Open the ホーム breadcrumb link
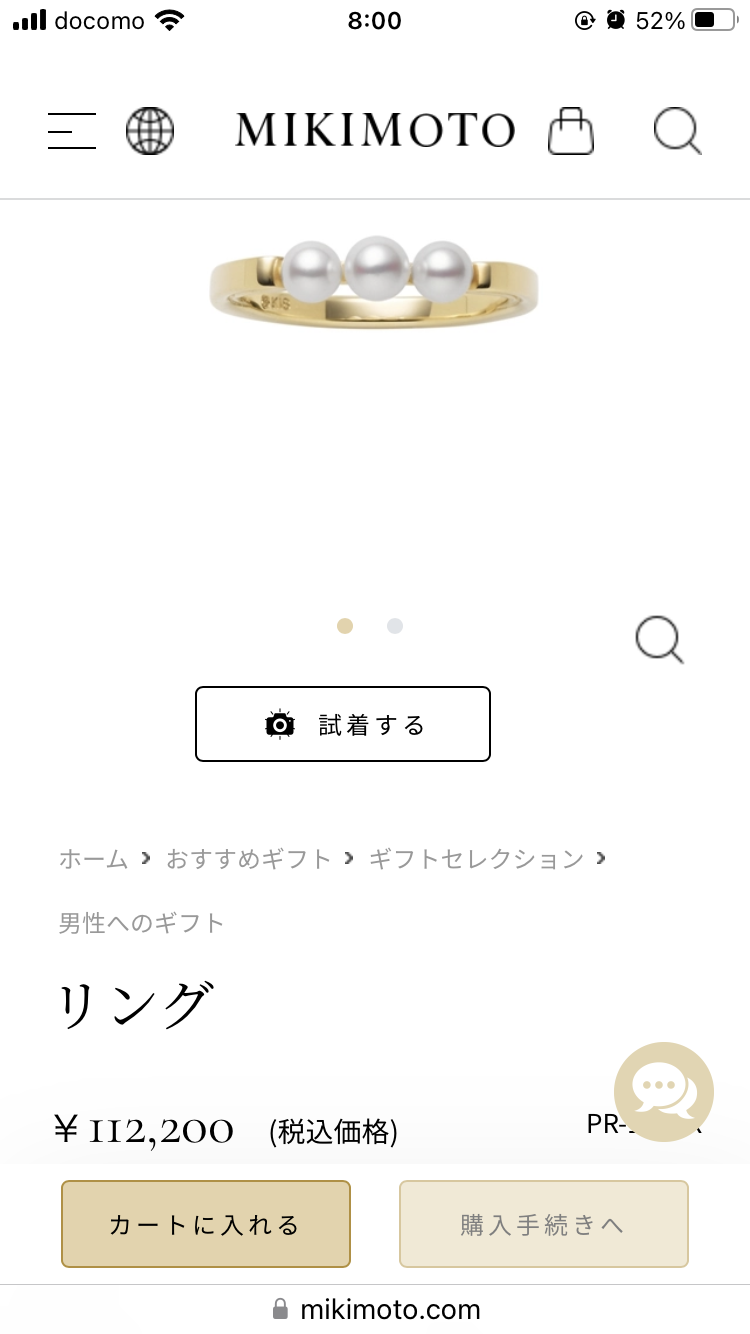This screenshot has height=1334, width=750. [x=92, y=858]
